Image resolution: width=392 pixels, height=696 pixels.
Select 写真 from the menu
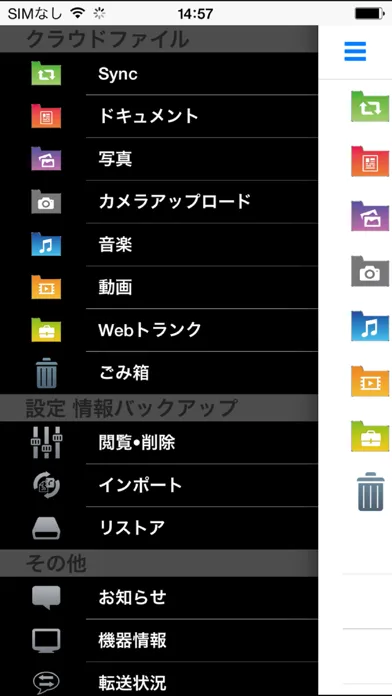pyautogui.click(x=159, y=159)
